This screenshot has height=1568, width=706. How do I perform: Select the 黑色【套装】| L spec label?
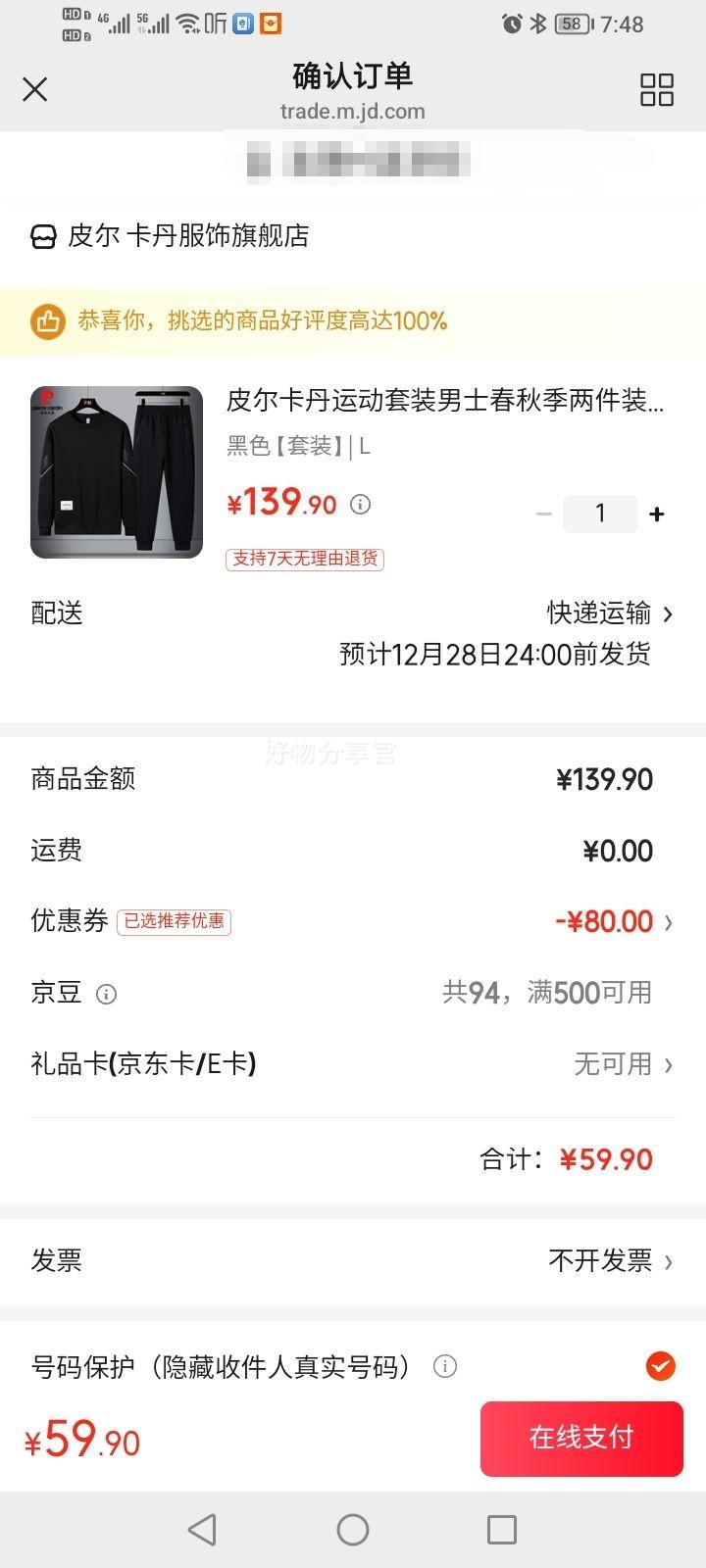pyautogui.click(x=294, y=446)
